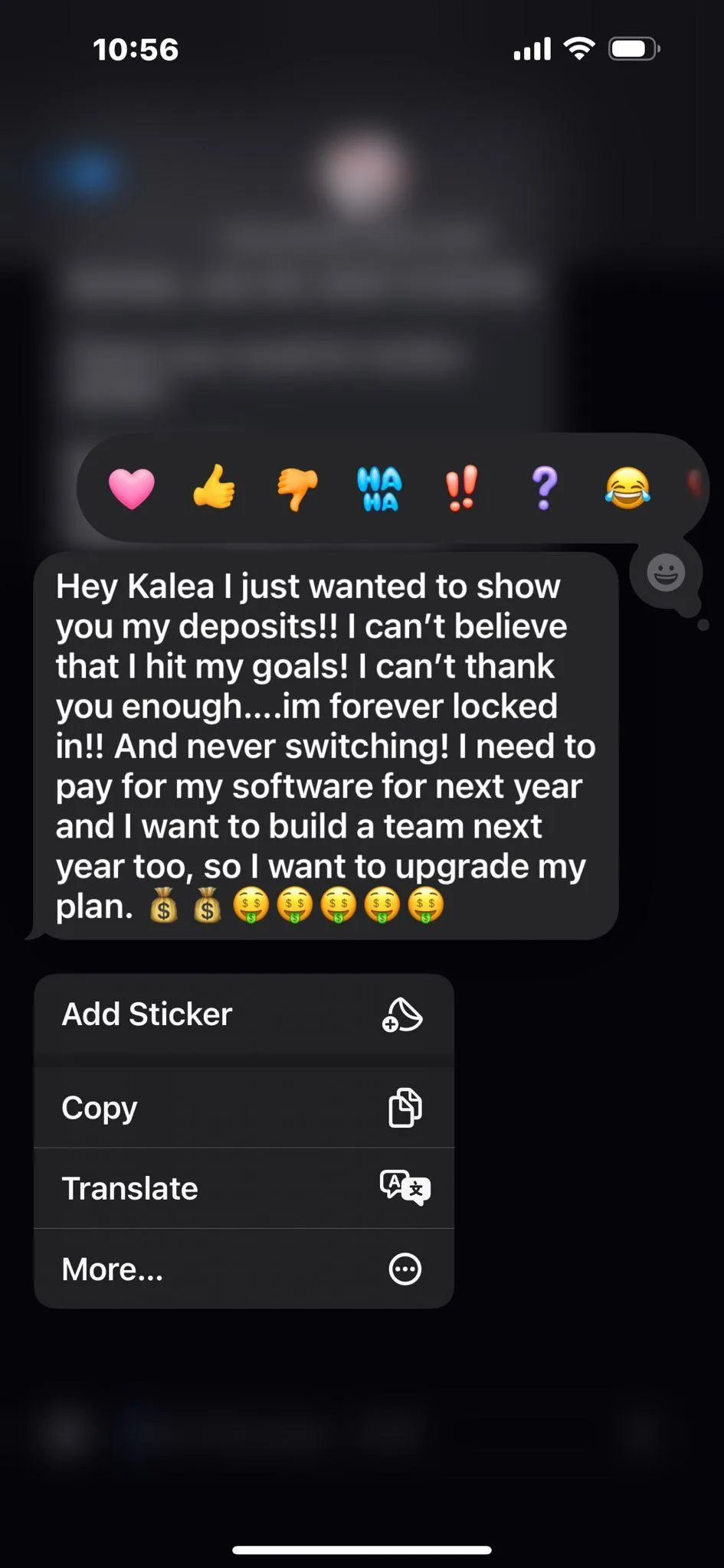Image resolution: width=724 pixels, height=1568 pixels.
Task: React with the thumbs up tapback
Action: pyautogui.click(x=214, y=487)
